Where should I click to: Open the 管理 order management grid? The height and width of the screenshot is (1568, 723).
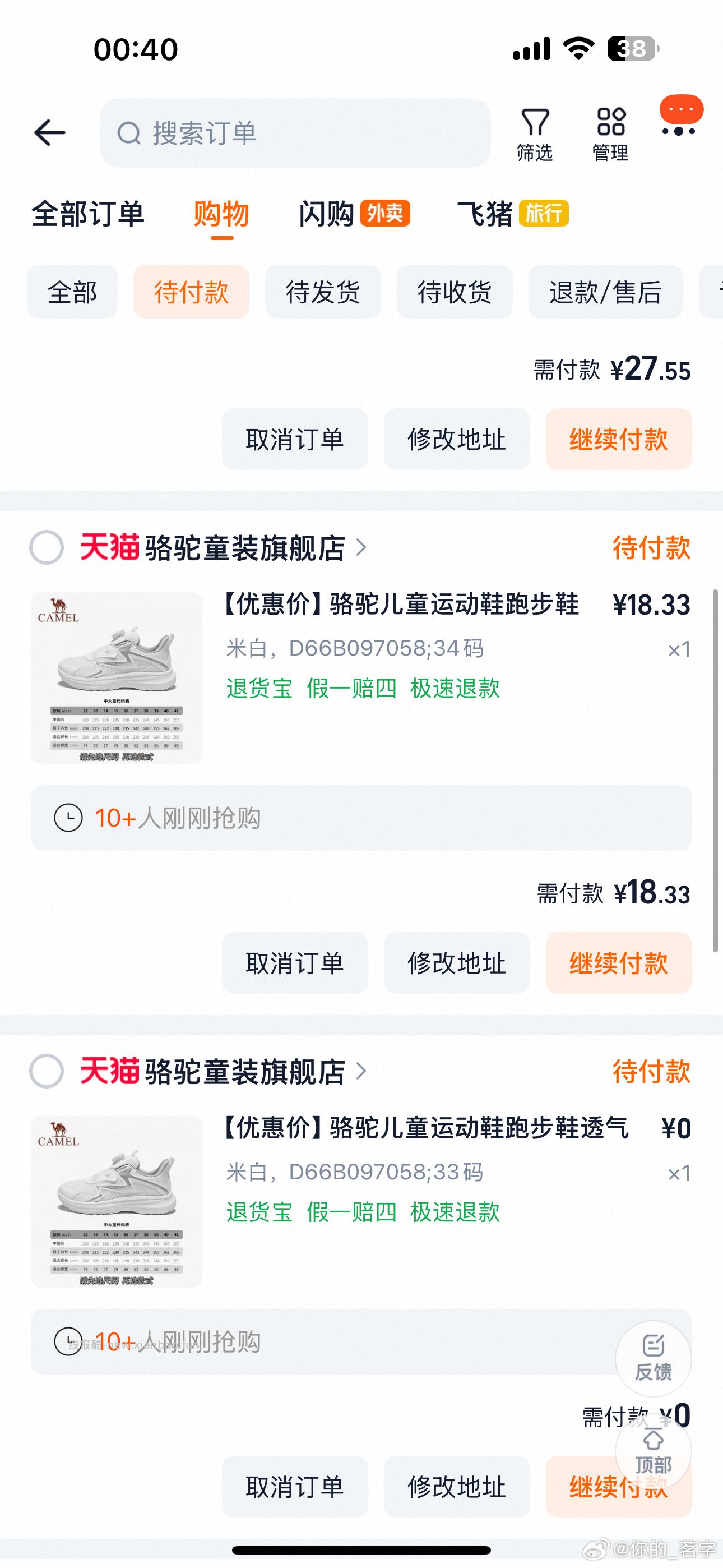pos(611,131)
